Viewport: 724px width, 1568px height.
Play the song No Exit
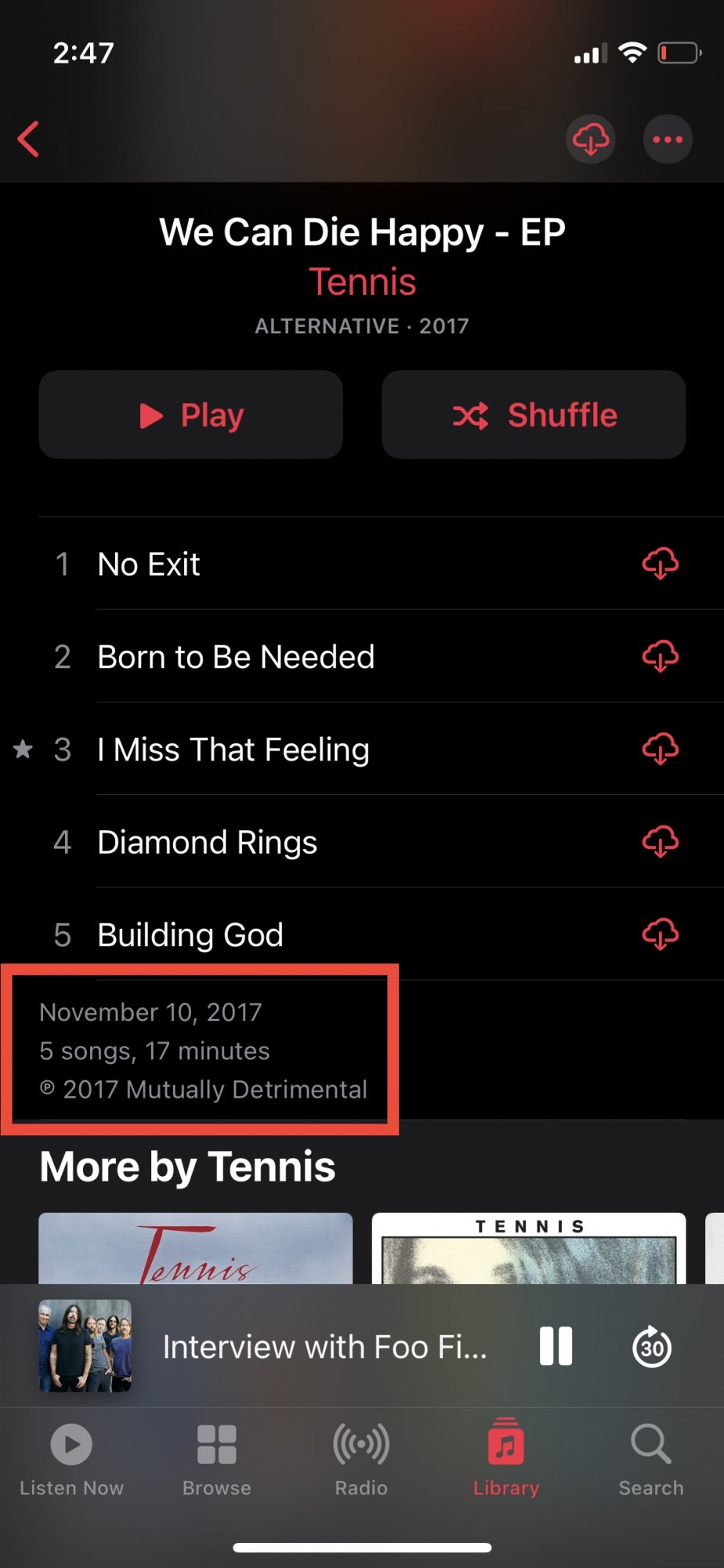(x=149, y=564)
